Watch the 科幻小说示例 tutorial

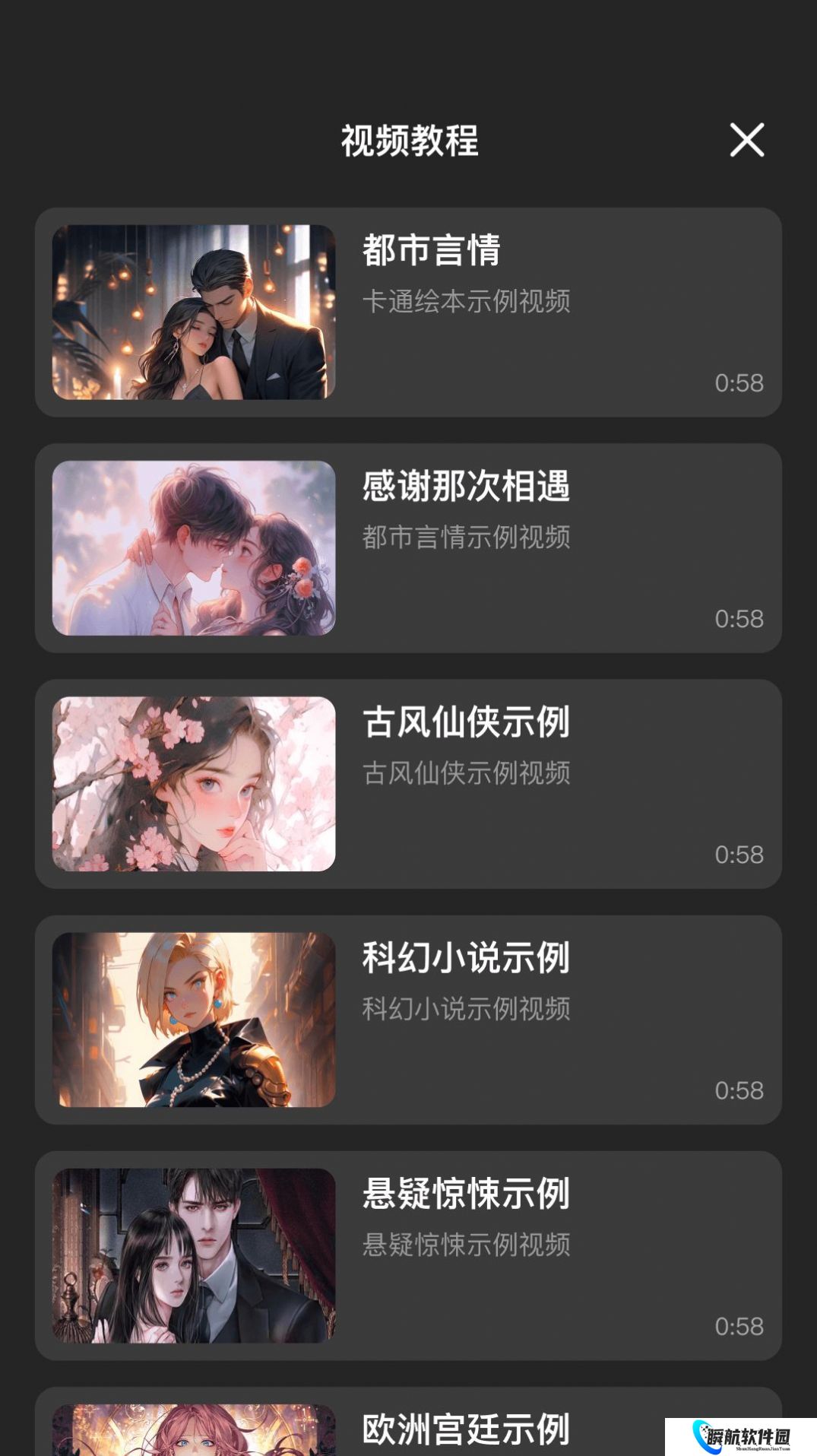coord(408,1019)
